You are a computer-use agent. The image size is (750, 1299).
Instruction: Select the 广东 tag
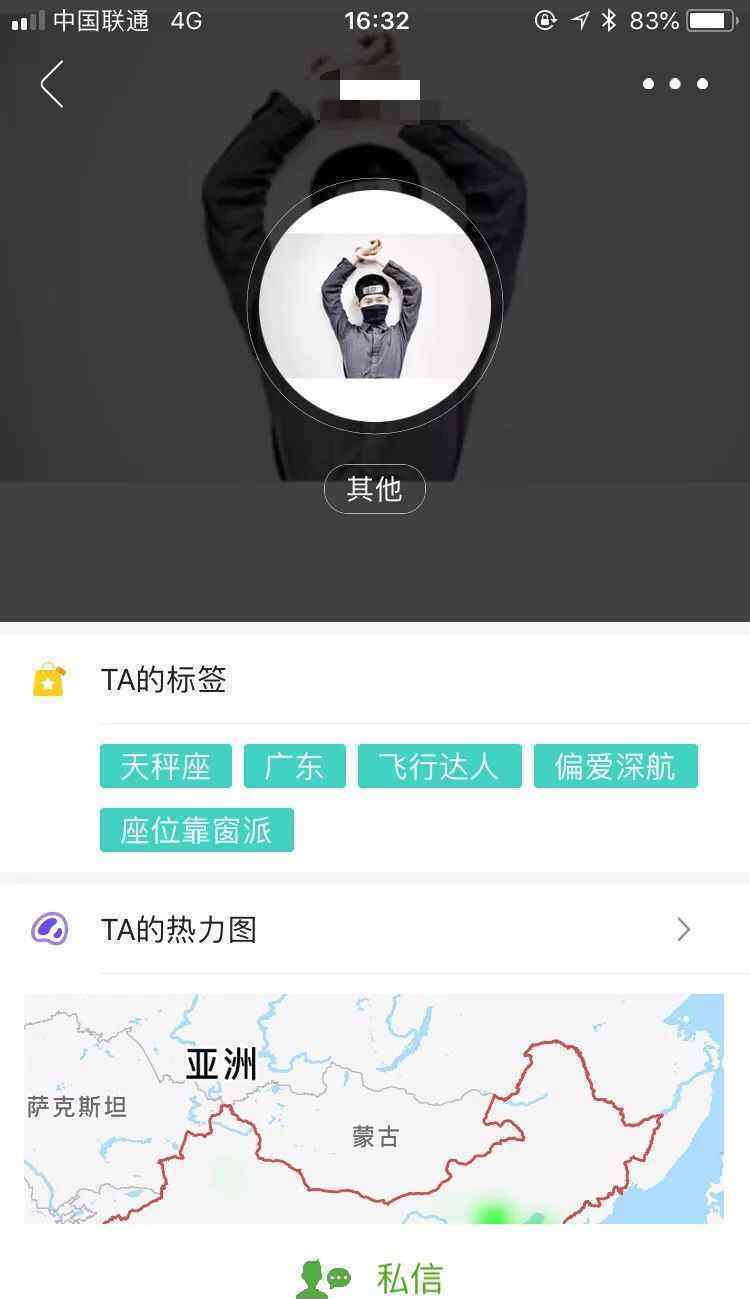tap(295, 766)
